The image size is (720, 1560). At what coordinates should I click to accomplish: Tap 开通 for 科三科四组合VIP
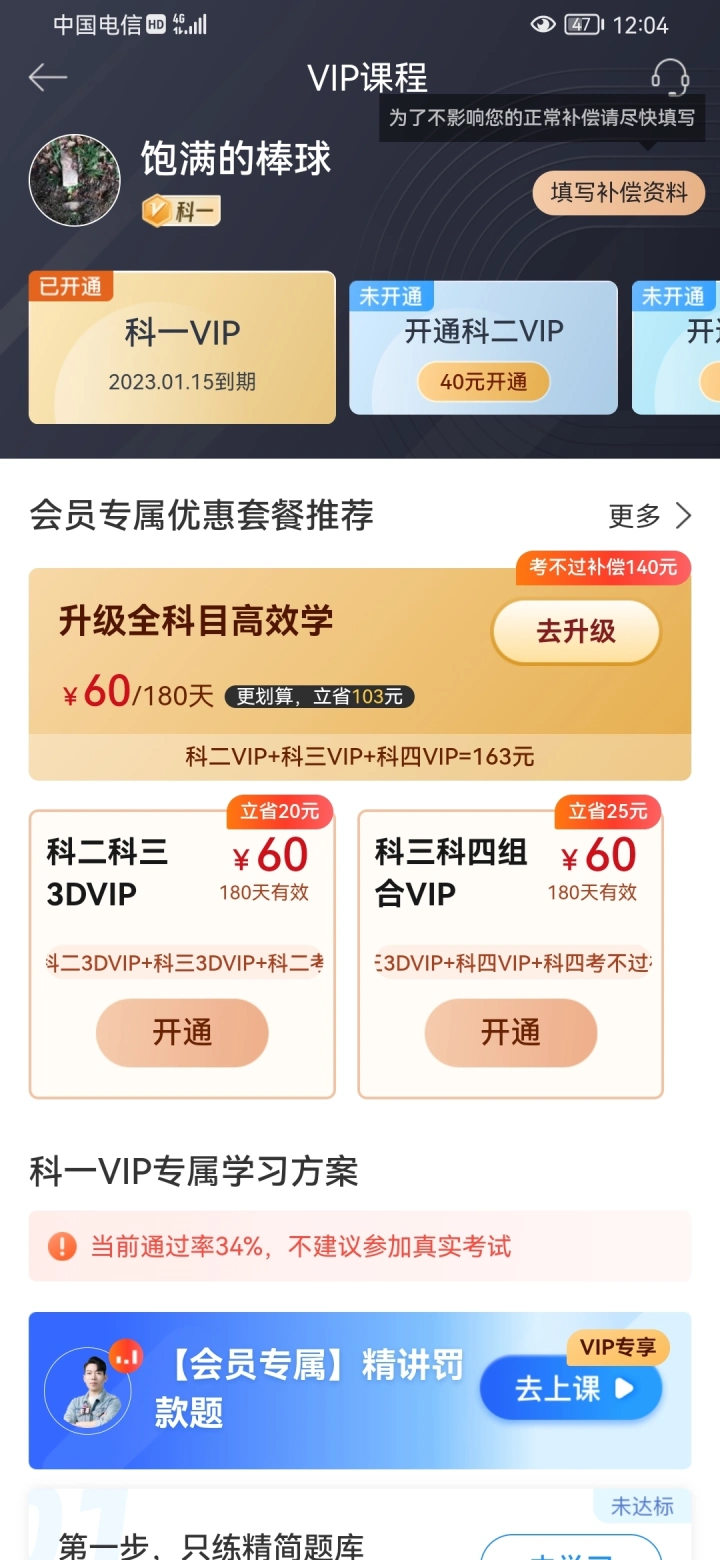pos(511,1033)
